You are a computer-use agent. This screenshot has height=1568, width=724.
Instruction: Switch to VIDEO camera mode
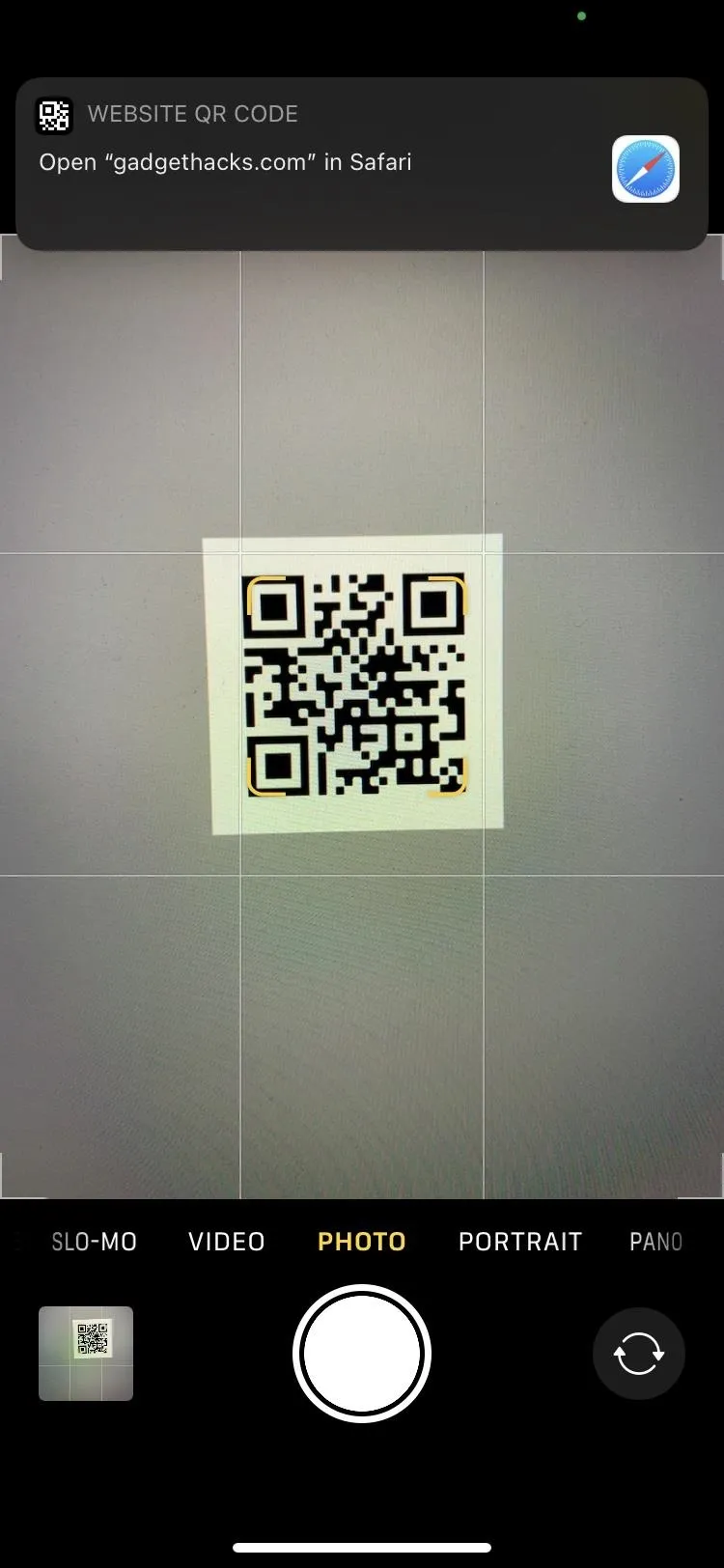click(227, 1242)
